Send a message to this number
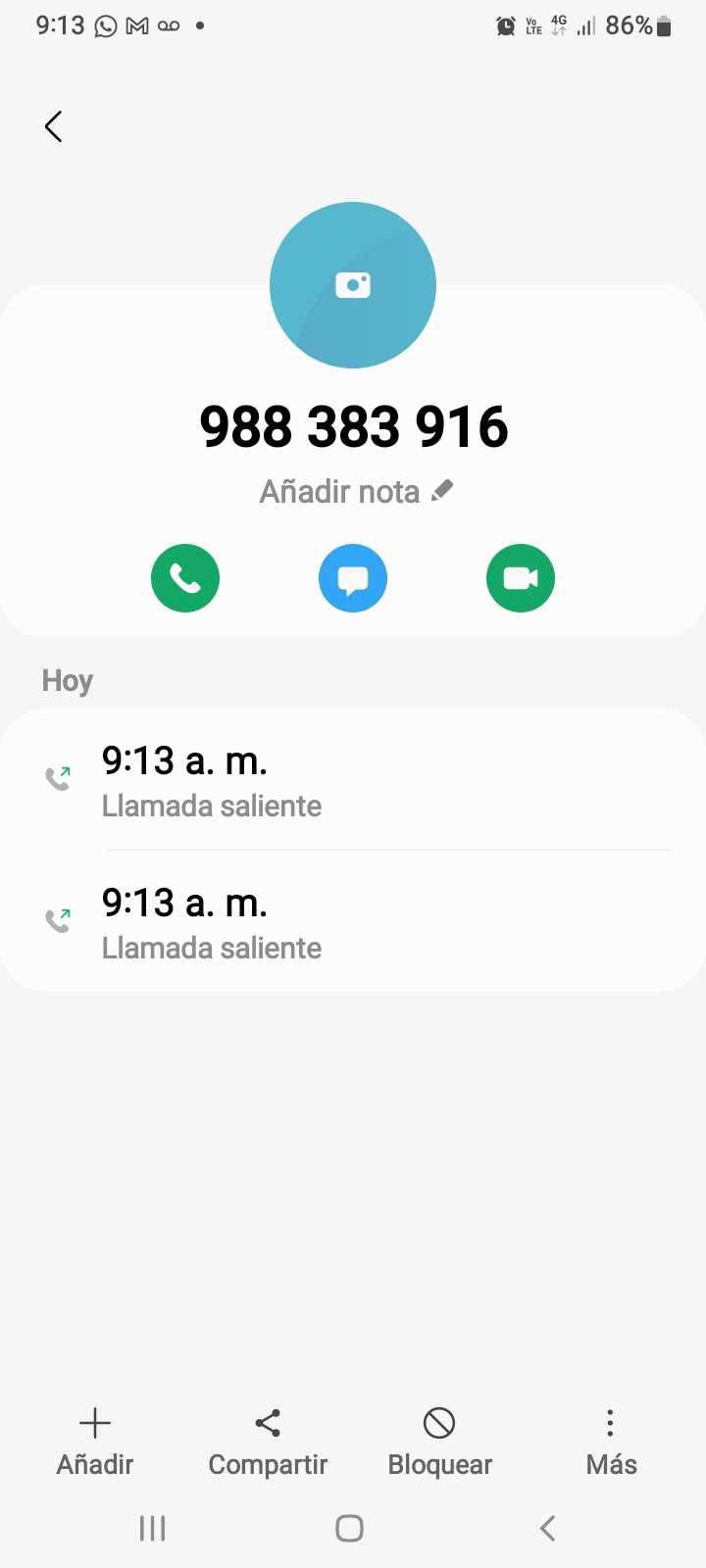 [353, 578]
